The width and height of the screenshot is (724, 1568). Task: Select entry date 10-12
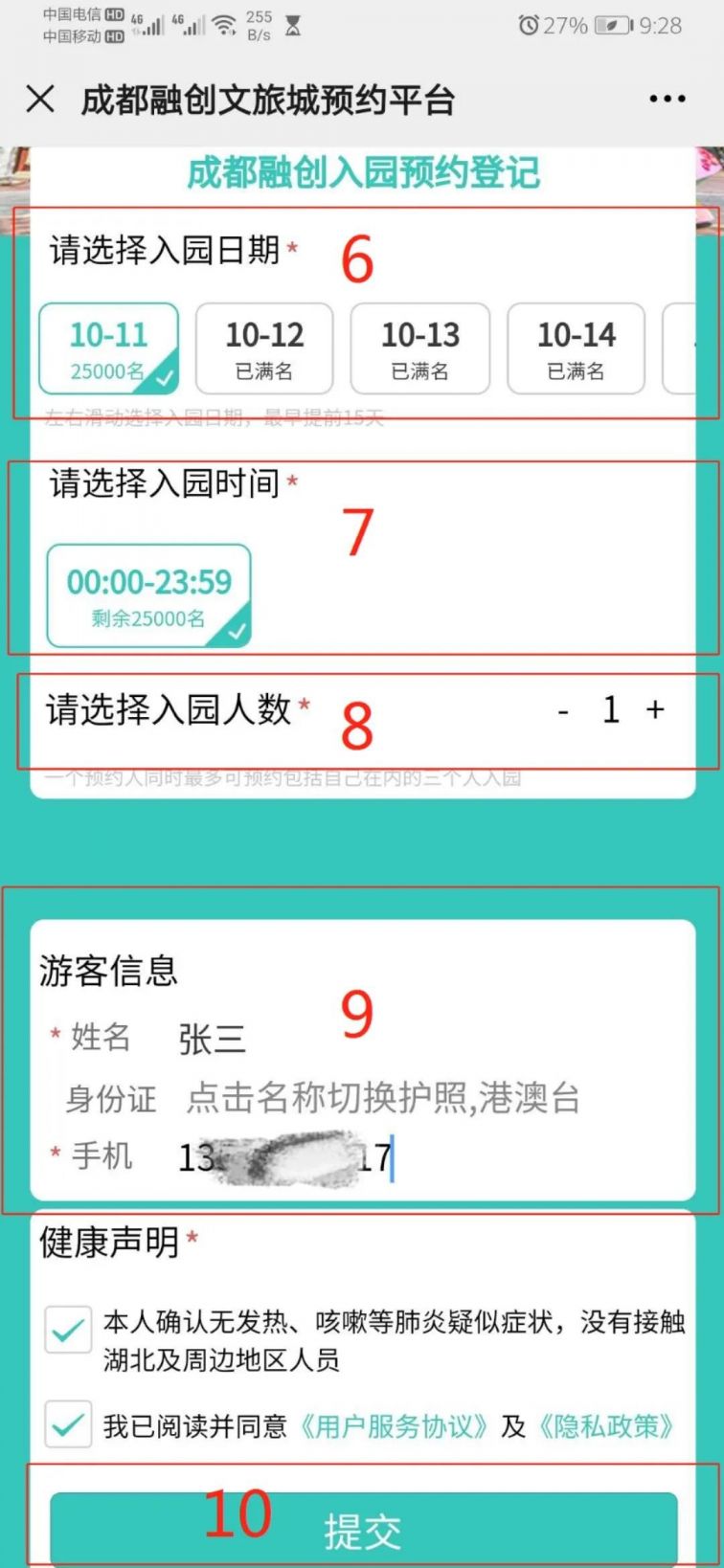pos(264,348)
